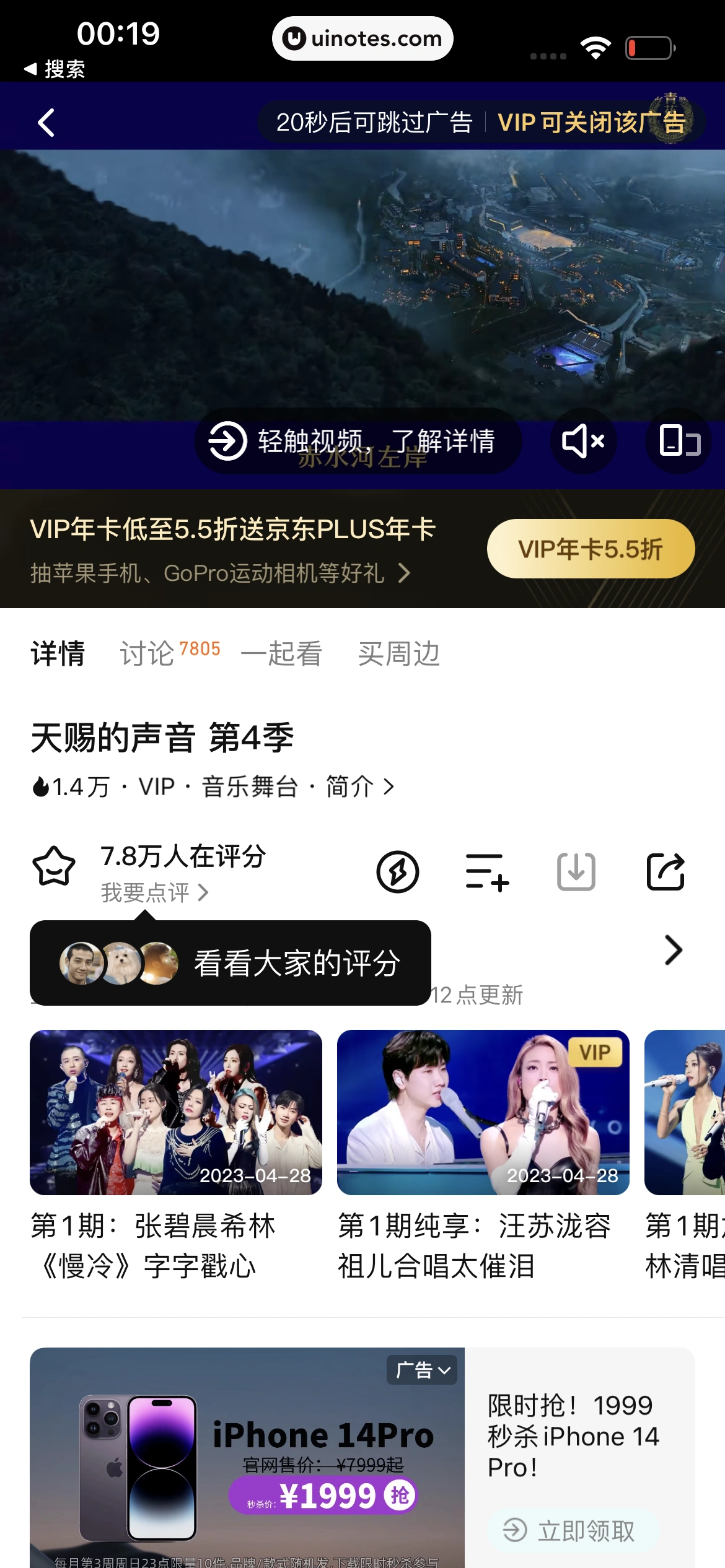Play 第1期：张碧晨希林《慢冷》 episode
The height and width of the screenshot is (1568, 725).
click(176, 1112)
